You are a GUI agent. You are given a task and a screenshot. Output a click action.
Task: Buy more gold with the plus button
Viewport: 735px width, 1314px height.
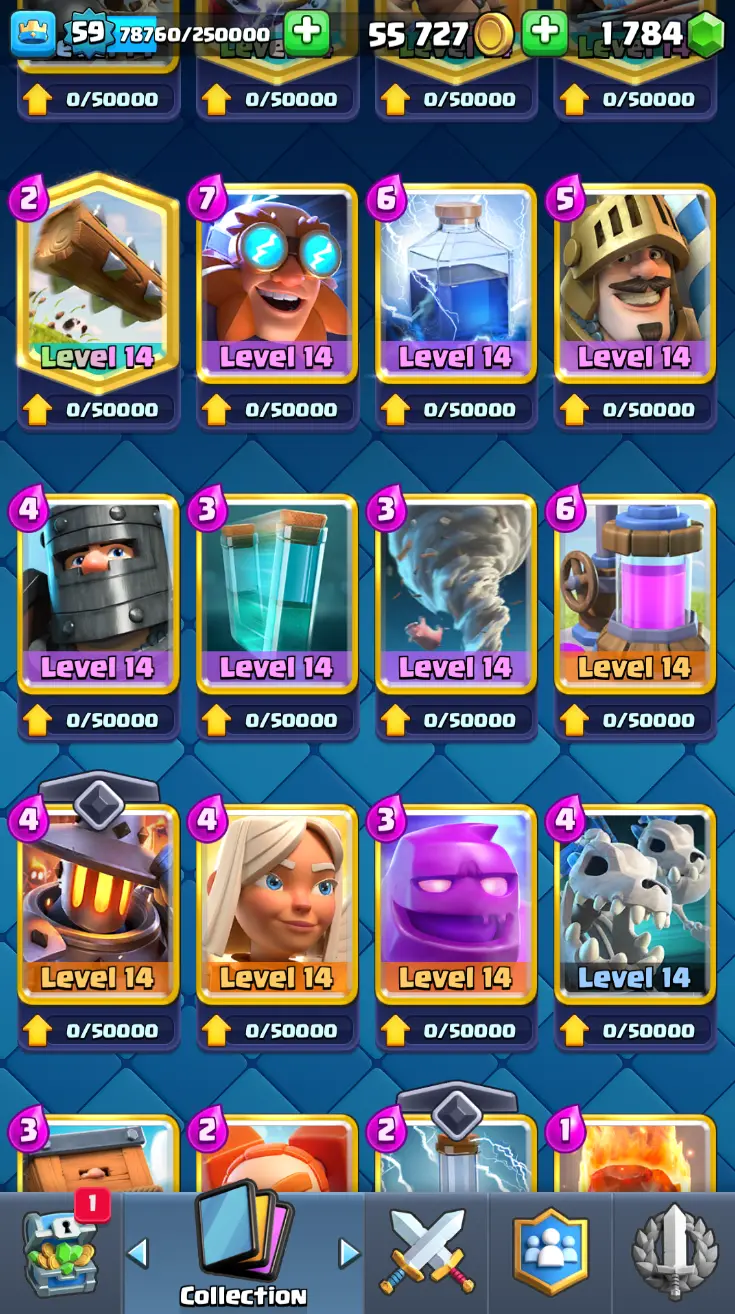tap(545, 33)
